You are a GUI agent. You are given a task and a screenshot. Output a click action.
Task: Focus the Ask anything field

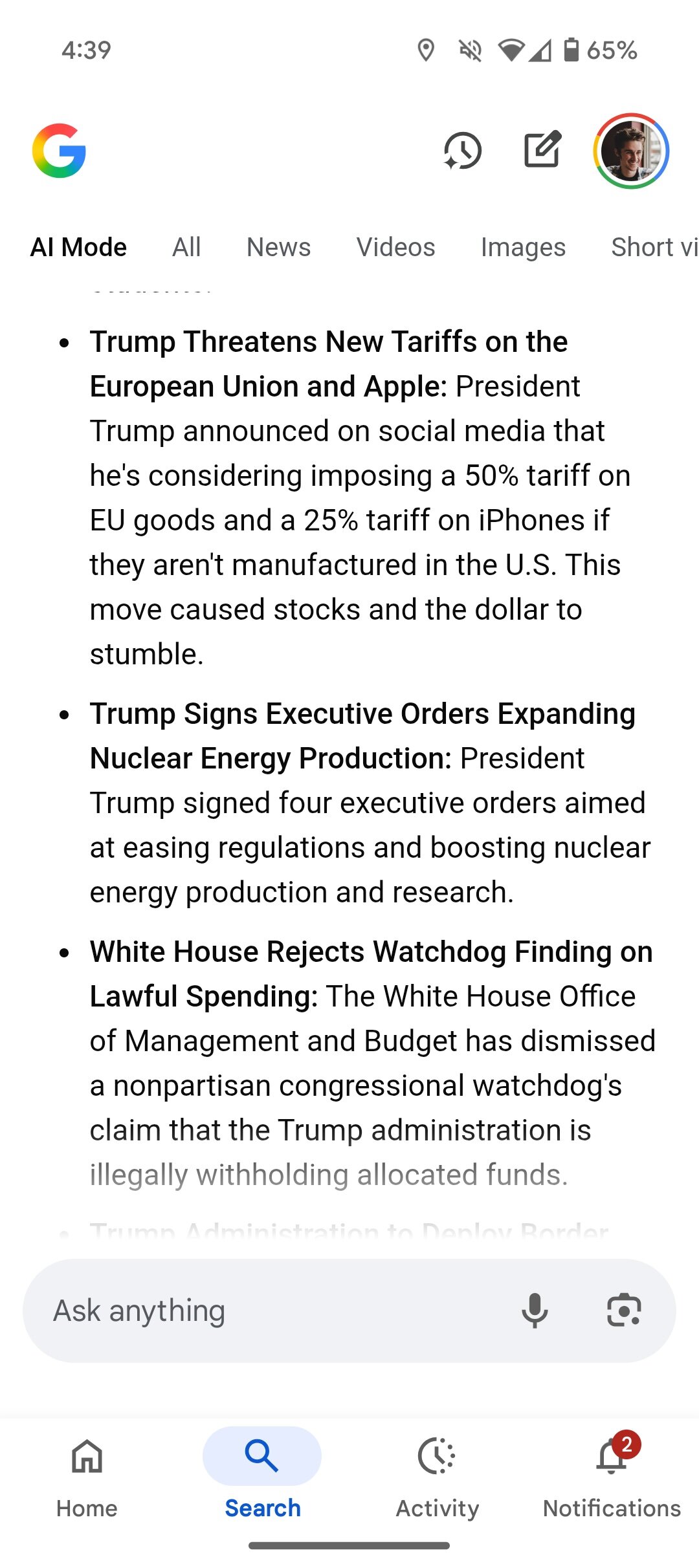[x=272, y=1311]
